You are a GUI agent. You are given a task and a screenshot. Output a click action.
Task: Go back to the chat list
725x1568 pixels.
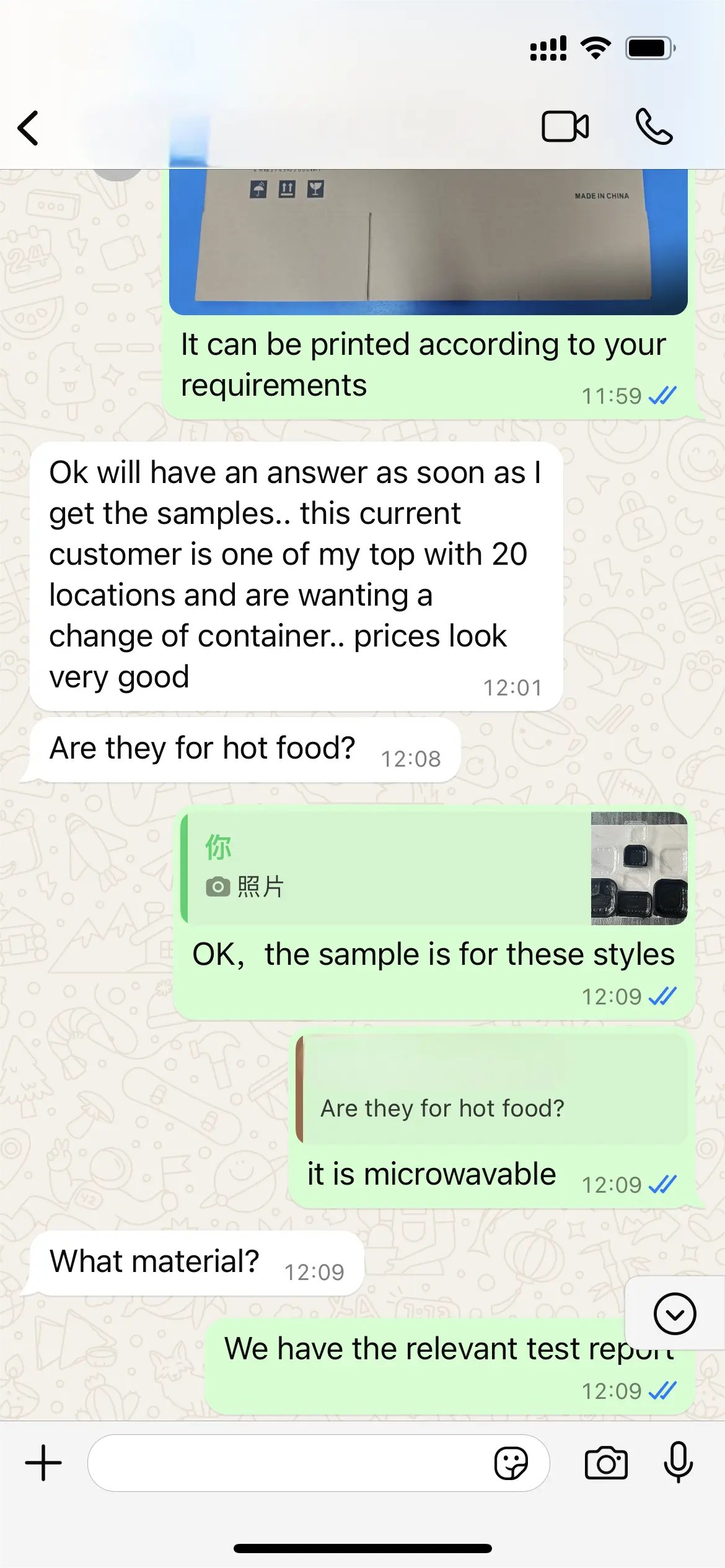click(x=29, y=128)
